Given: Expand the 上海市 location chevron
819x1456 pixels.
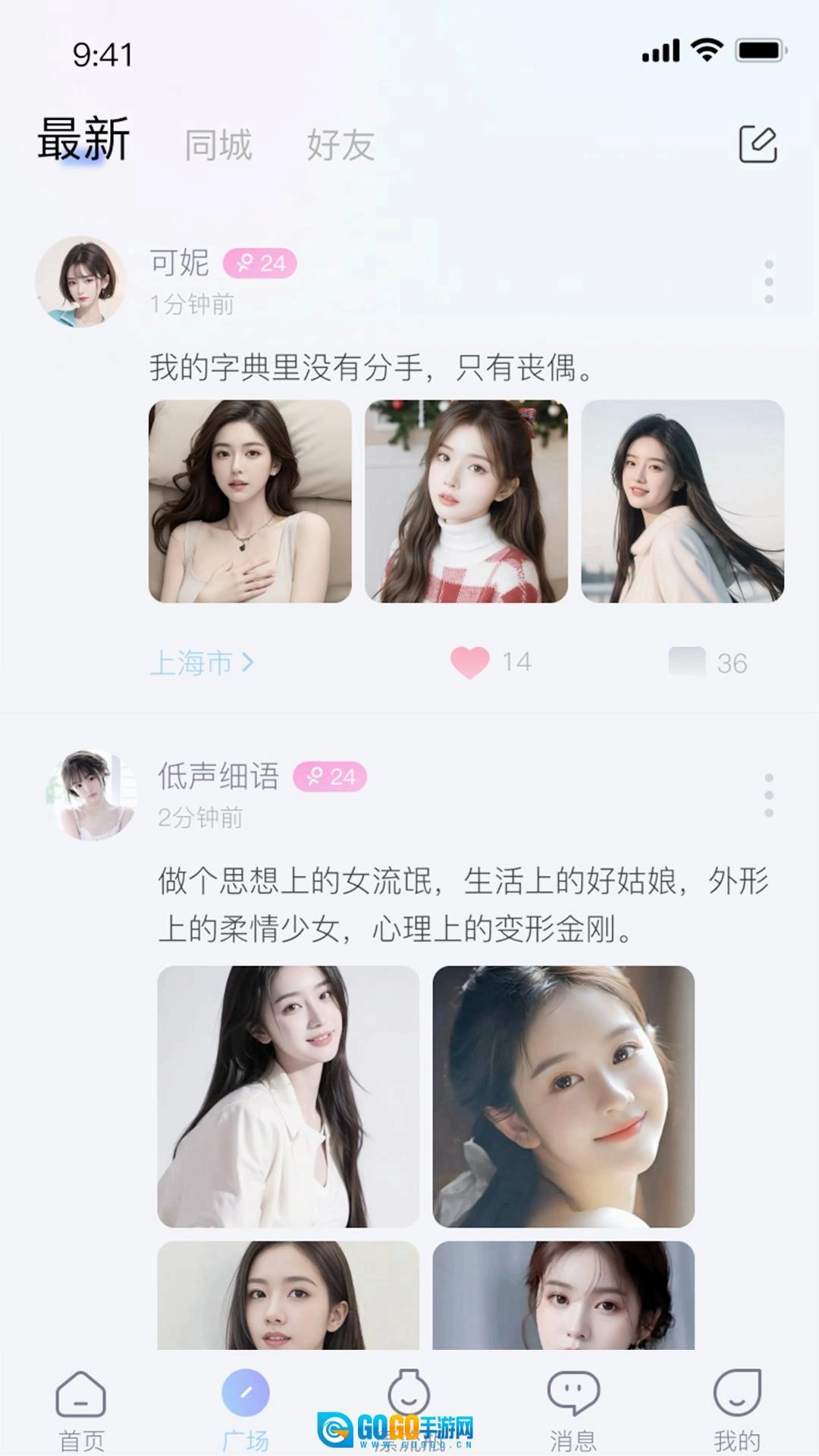Looking at the screenshot, I should click(x=250, y=661).
